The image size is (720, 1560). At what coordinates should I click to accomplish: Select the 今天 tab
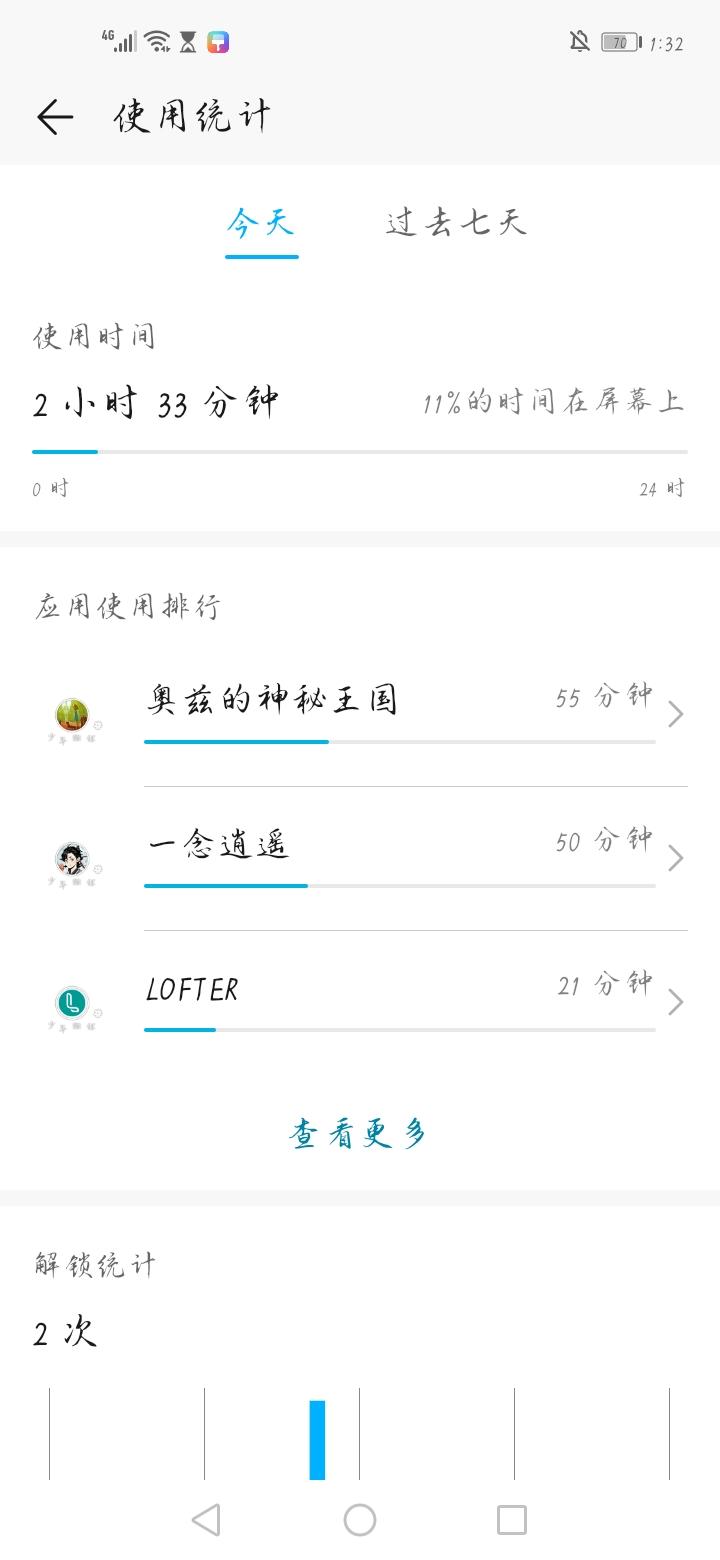pyautogui.click(x=260, y=224)
